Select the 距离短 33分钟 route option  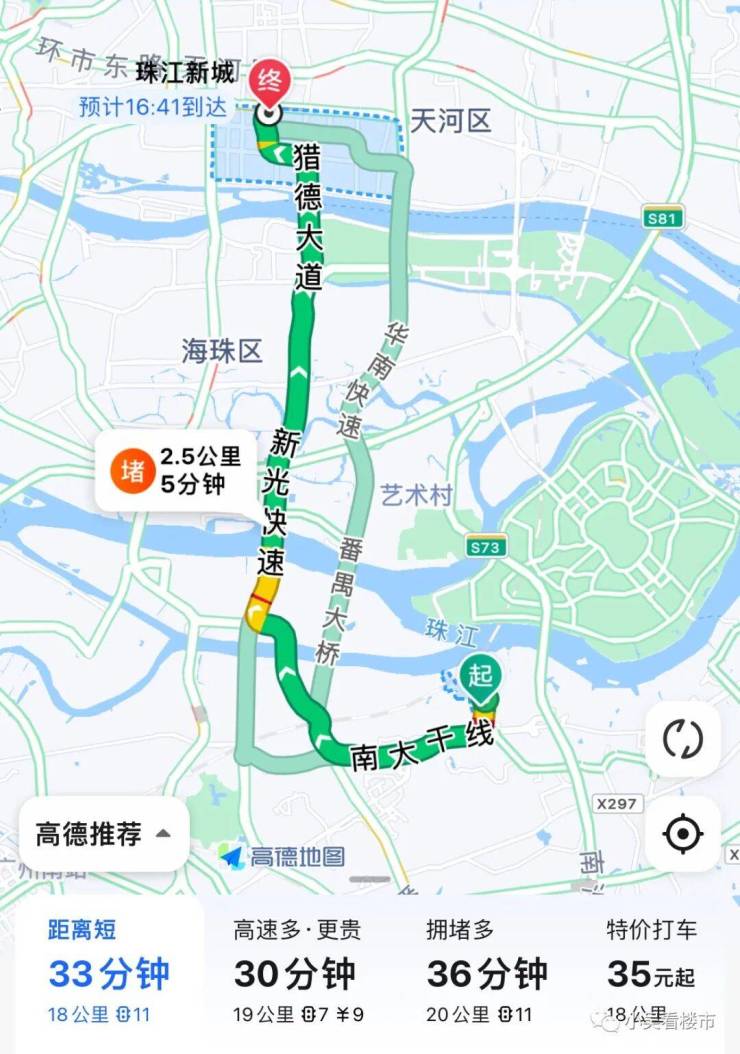tap(108, 972)
